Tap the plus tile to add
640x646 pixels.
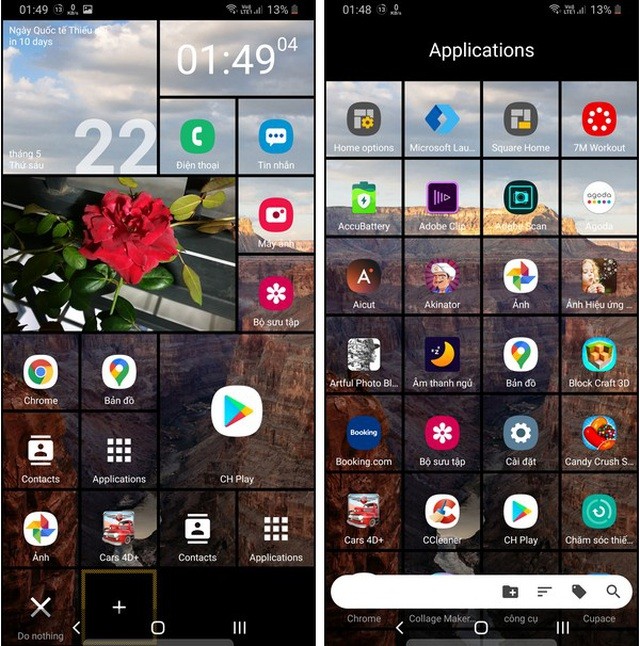pos(118,606)
